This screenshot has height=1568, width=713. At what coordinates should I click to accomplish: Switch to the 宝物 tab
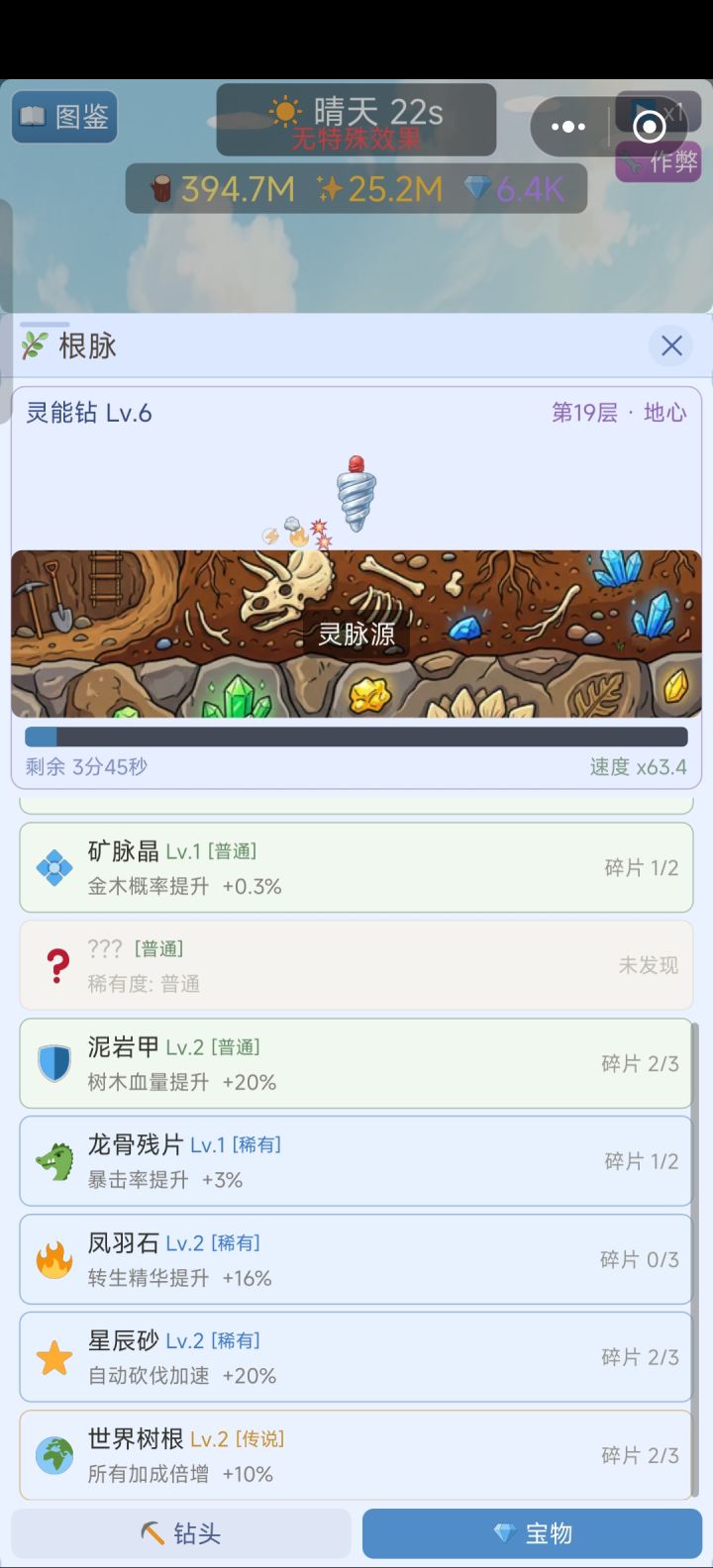point(533,1532)
